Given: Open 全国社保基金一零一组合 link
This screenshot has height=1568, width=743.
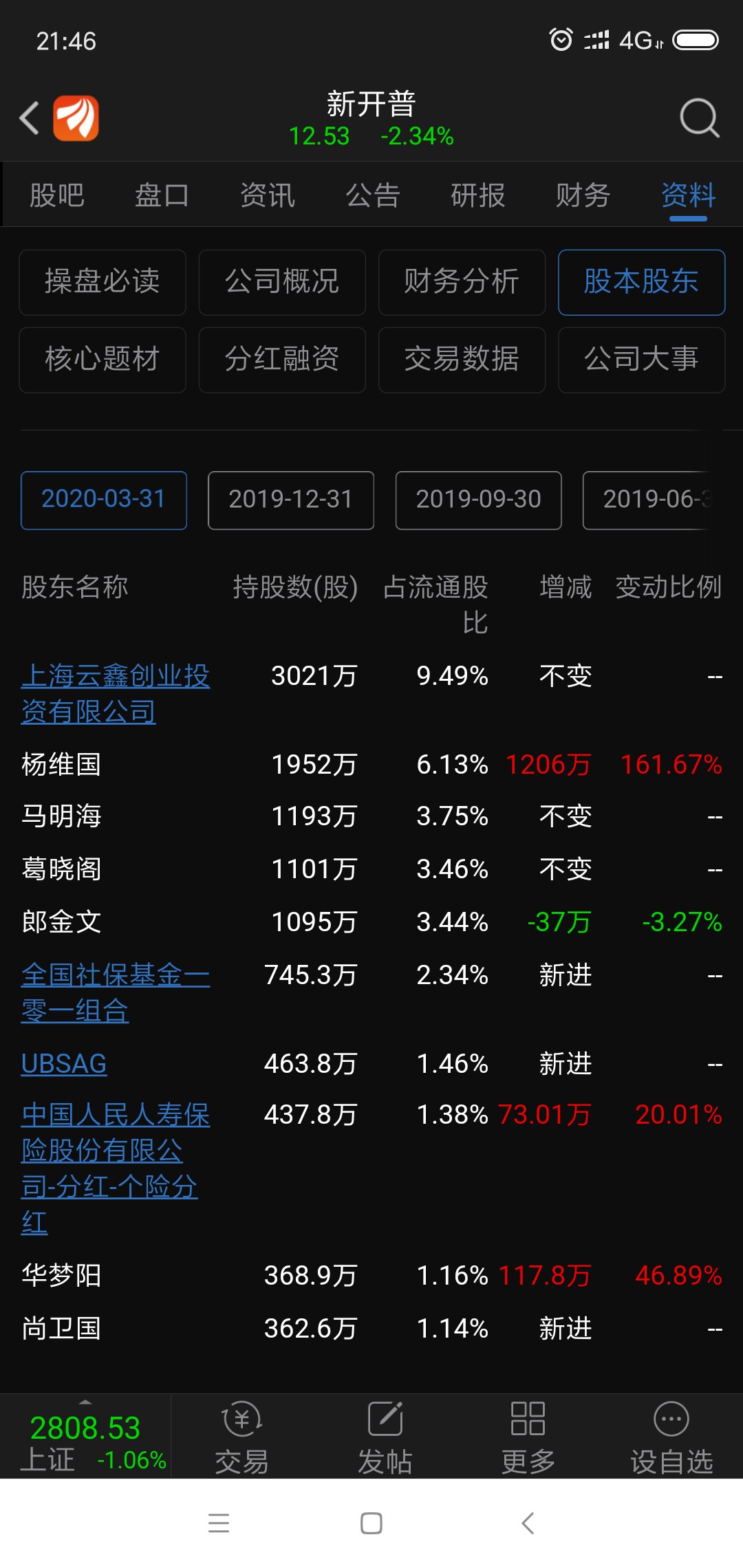Looking at the screenshot, I should [x=116, y=992].
